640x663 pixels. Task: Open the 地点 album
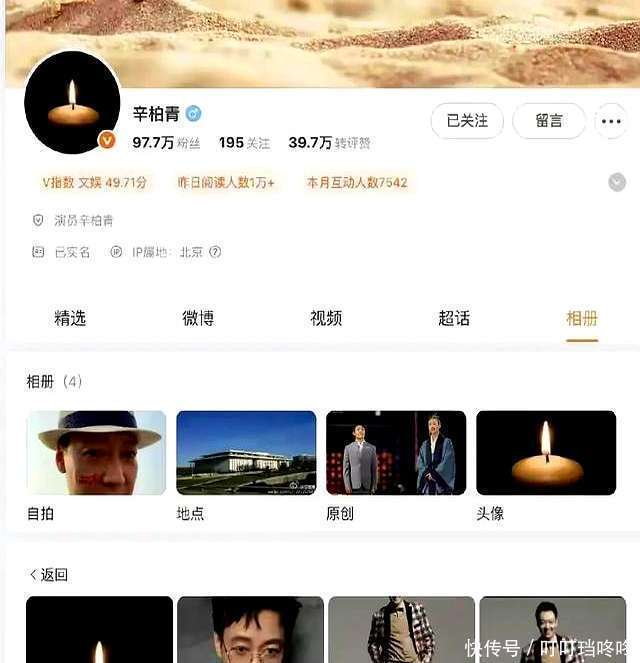pos(246,453)
